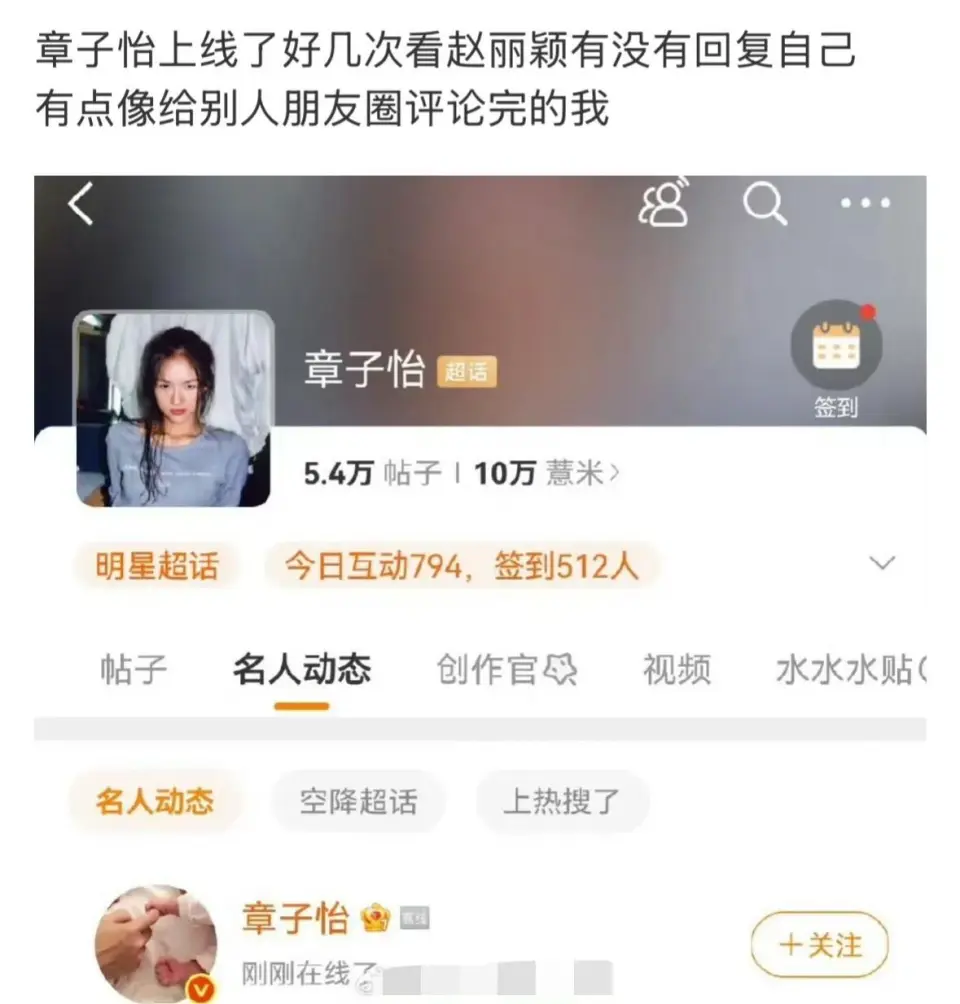This screenshot has width=960, height=1004.
Task: Open the 10万 薏米 followers list
Action: pos(547,474)
